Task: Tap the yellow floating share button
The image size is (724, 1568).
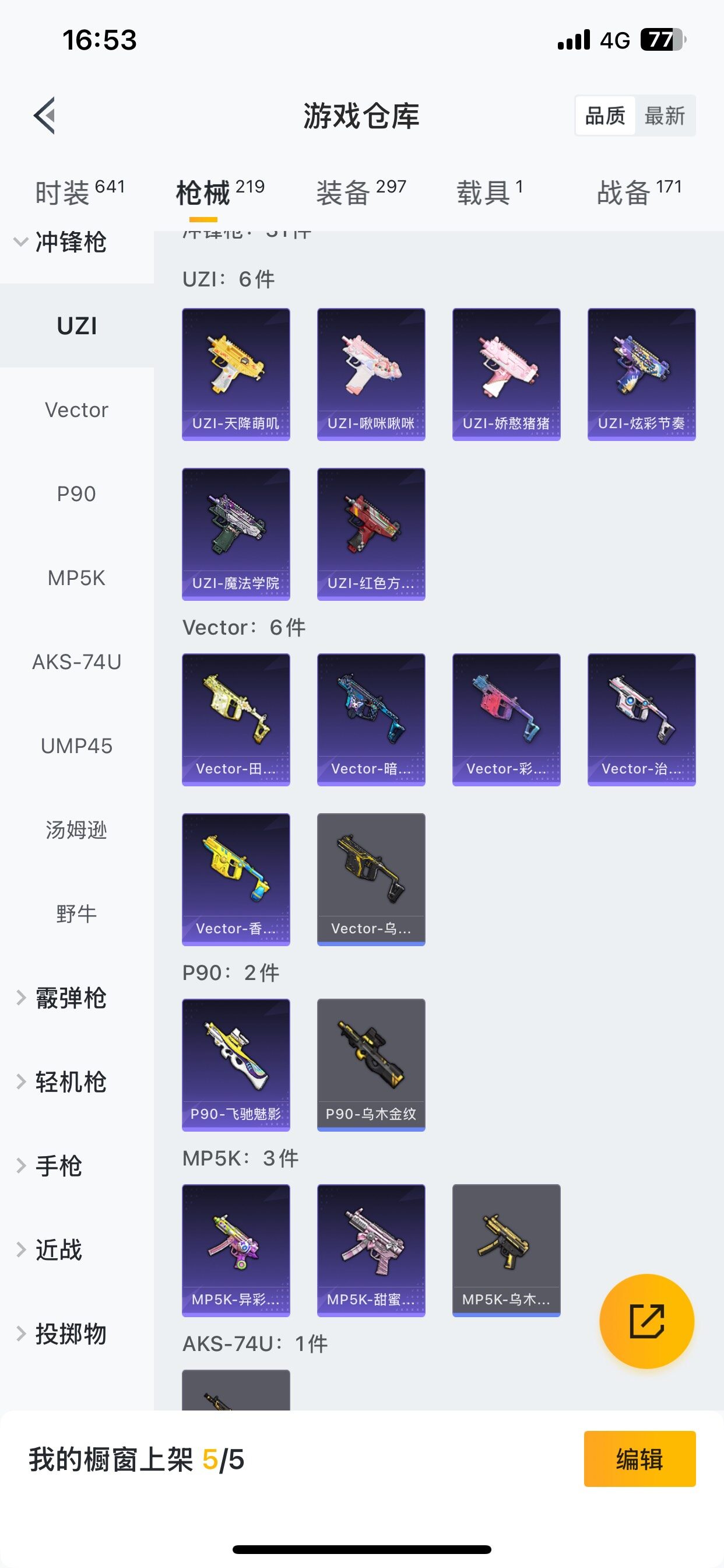Action: (646, 1321)
